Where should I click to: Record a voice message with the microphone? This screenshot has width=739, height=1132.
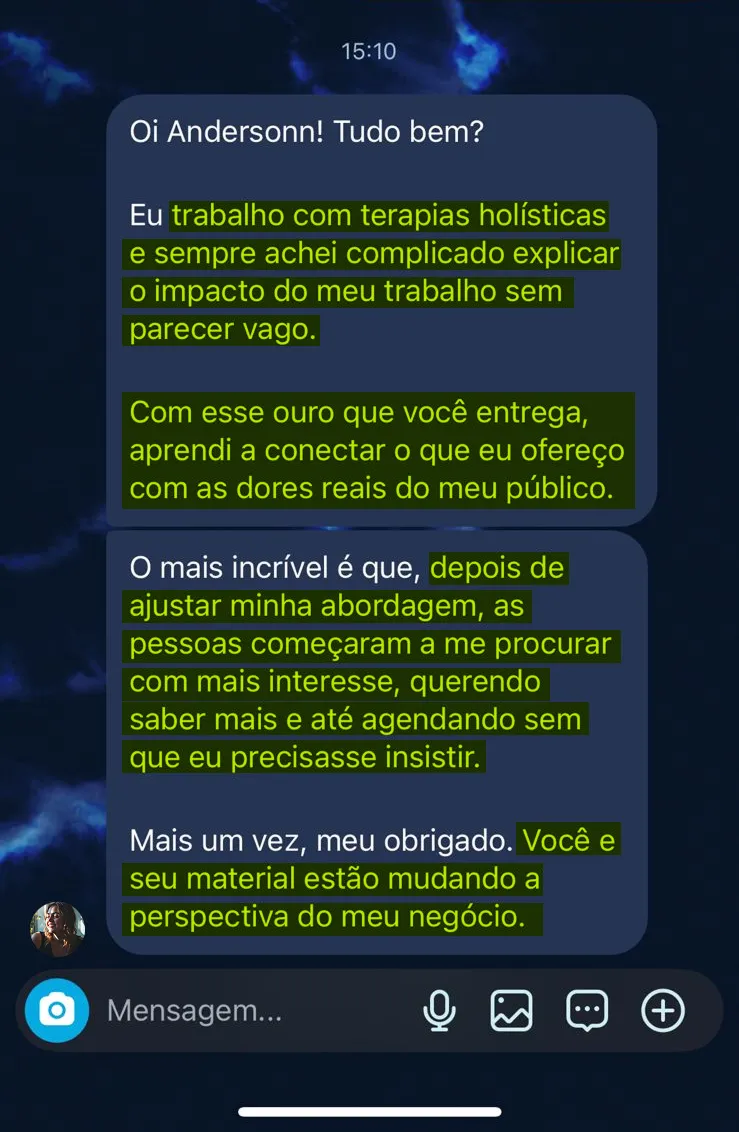439,1011
